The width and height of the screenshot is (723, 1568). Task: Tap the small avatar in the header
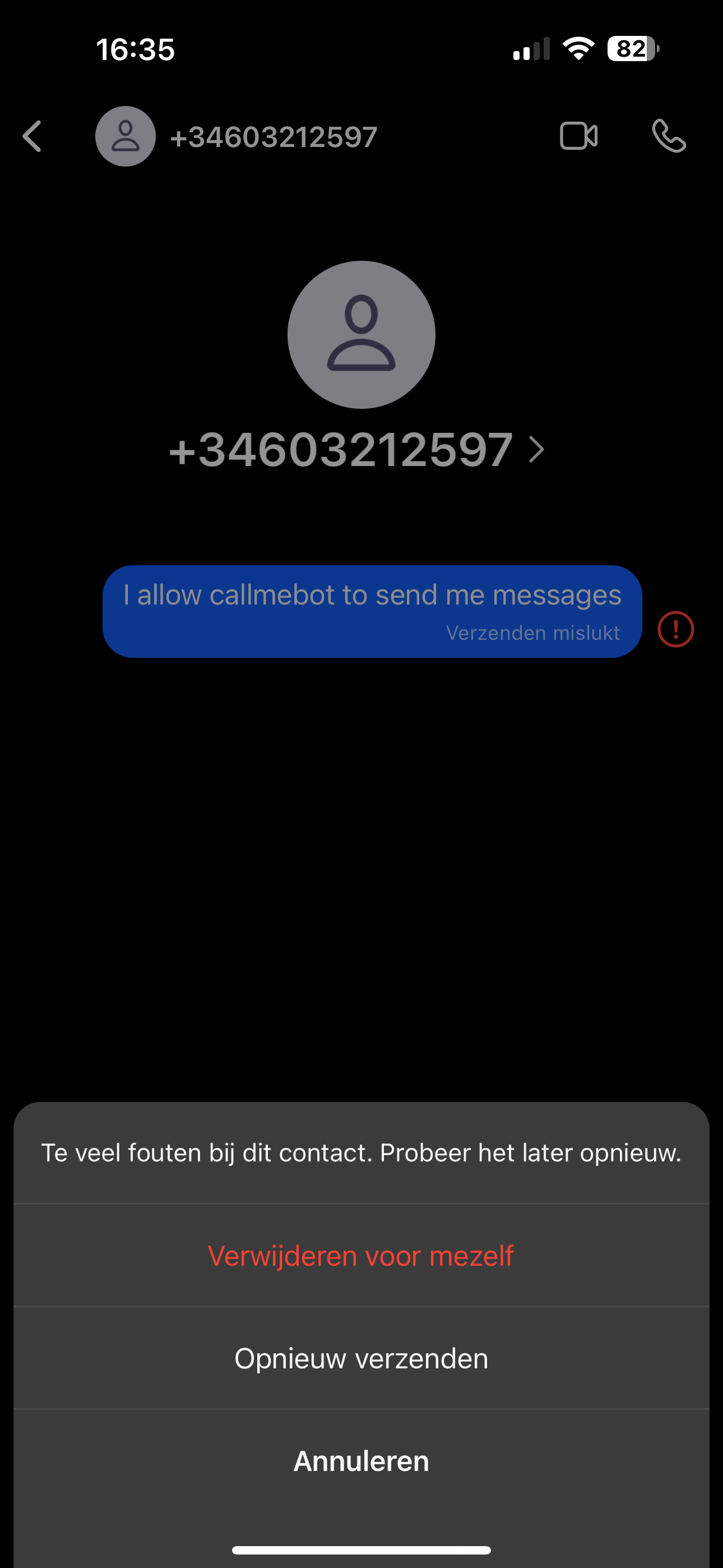point(126,136)
